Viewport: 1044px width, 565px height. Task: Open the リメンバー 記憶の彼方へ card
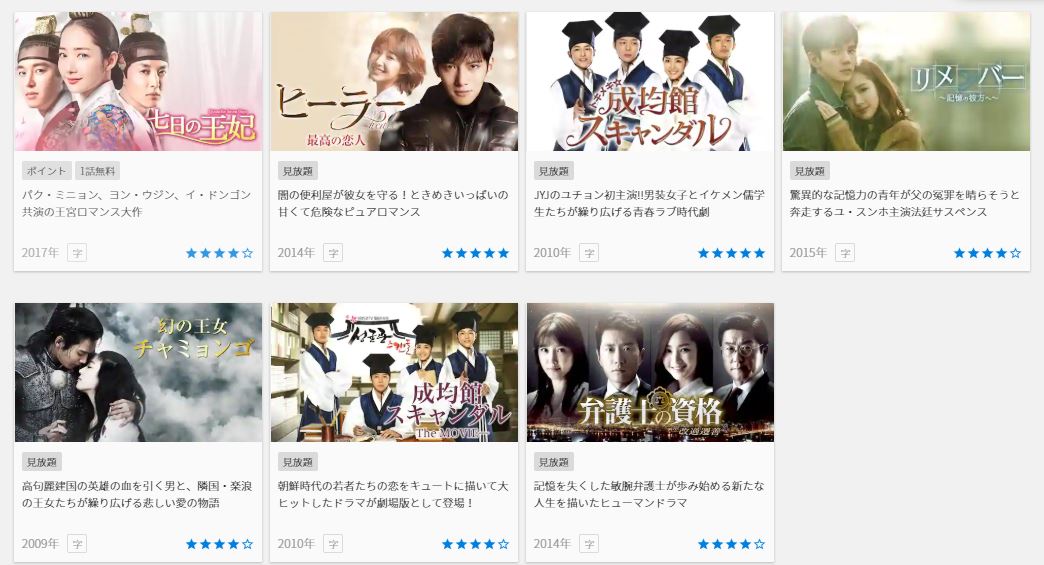coord(906,82)
